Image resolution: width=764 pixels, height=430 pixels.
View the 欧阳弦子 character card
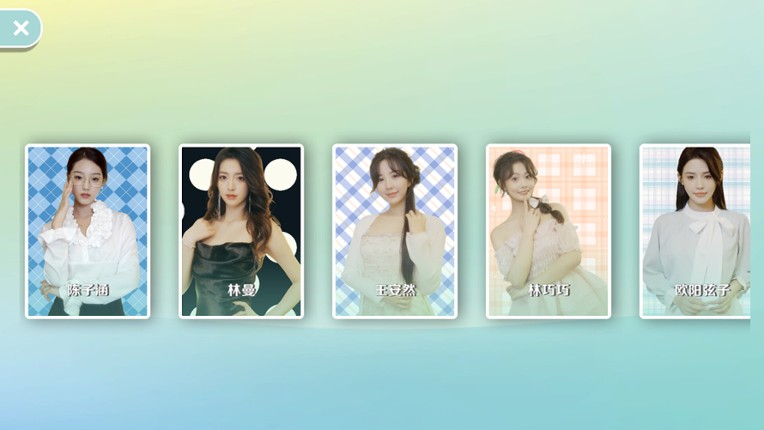tap(696, 231)
